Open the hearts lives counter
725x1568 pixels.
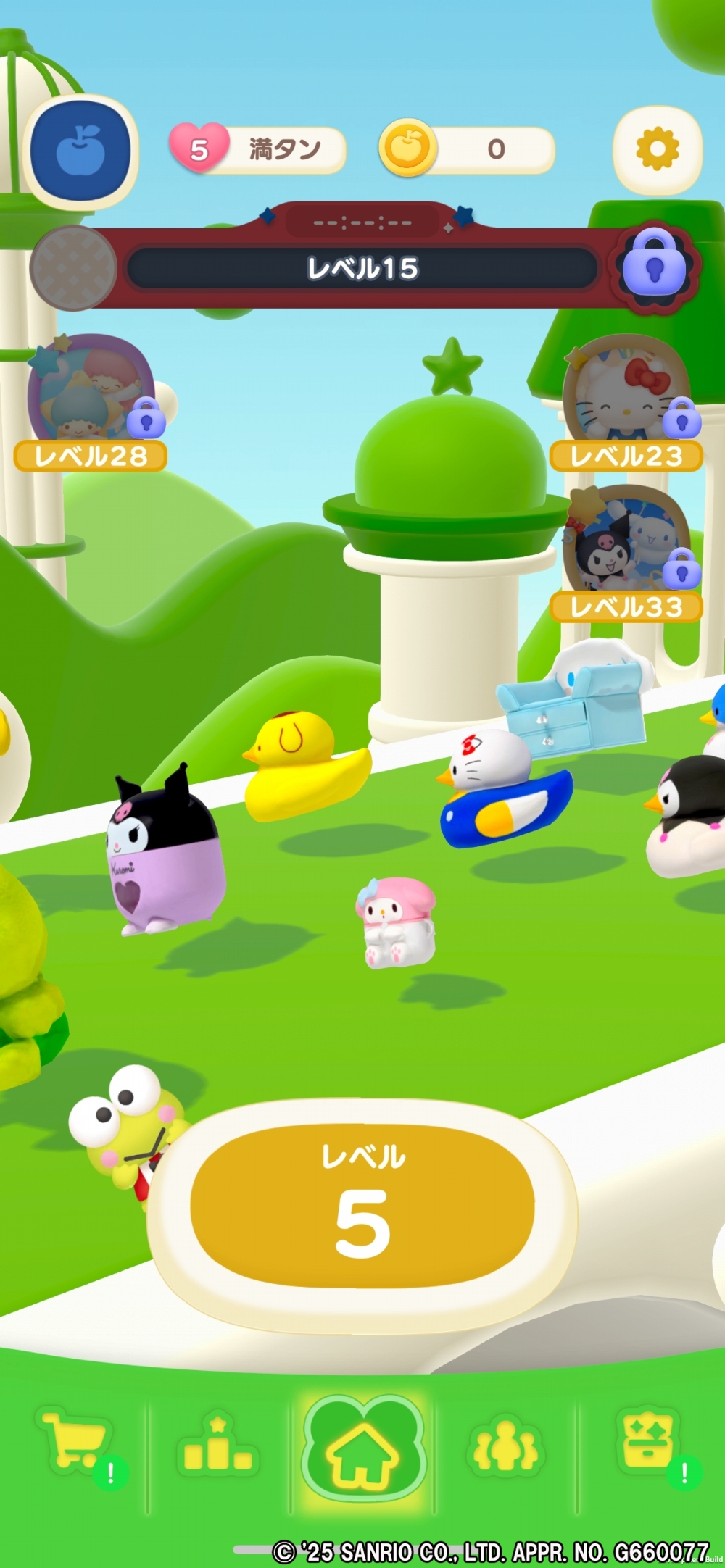coord(257,149)
